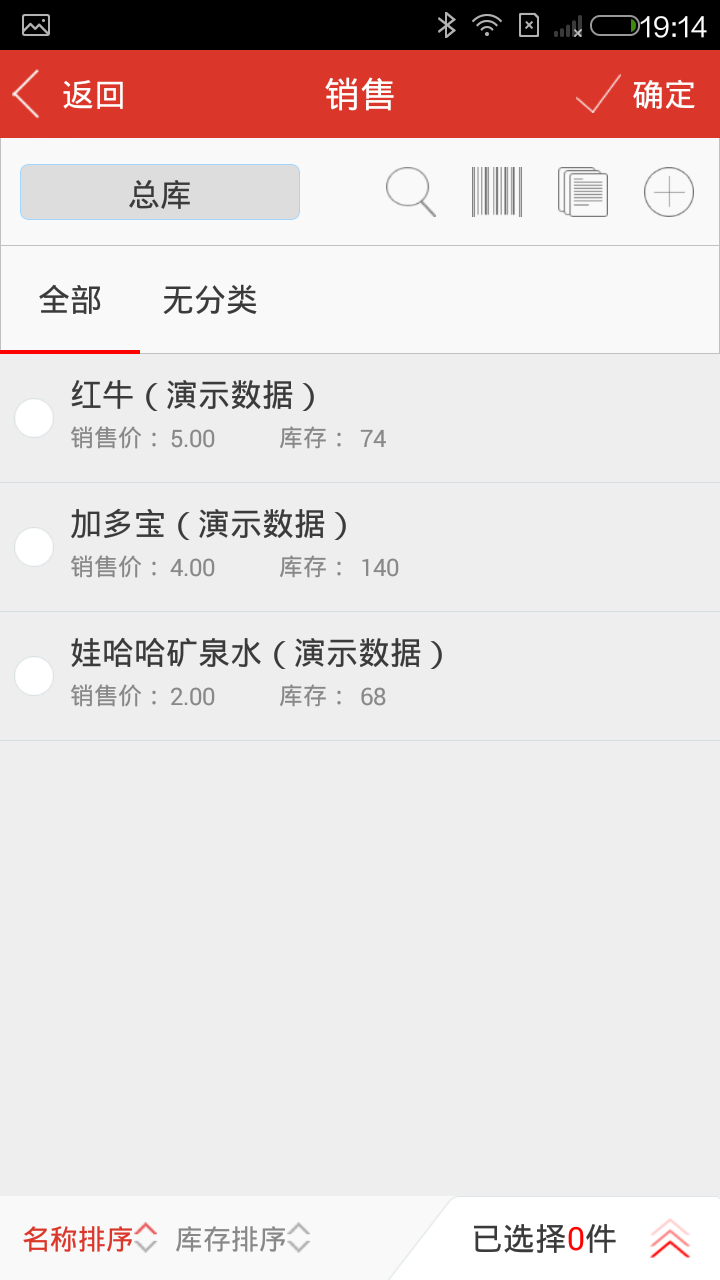Switch to the 无分类 tab
The width and height of the screenshot is (720, 1280).
tap(210, 300)
